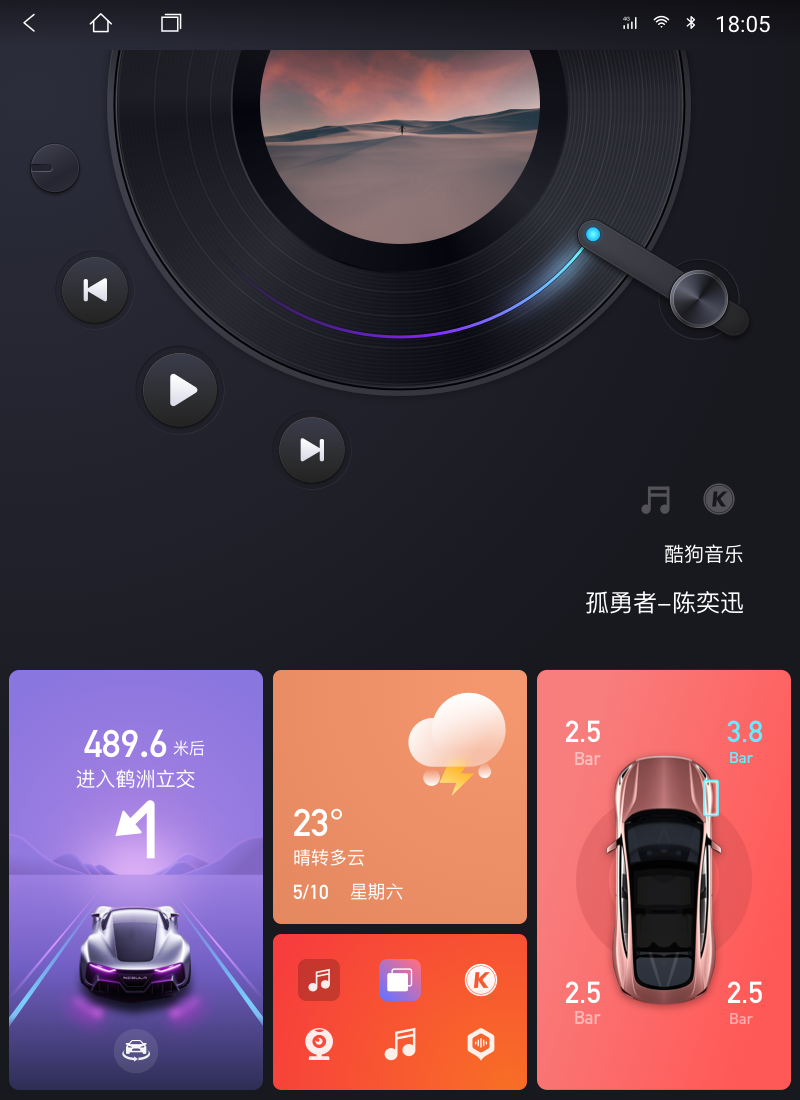This screenshot has height=1100, width=800.
Task: Open the tire pressure card
Action: [664, 879]
